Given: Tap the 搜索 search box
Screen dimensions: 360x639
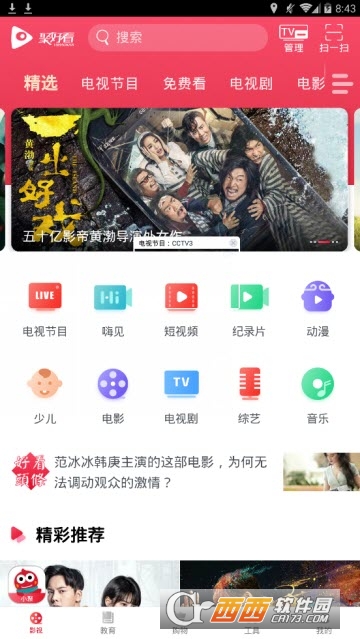Looking at the screenshot, I should coord(178,37).
